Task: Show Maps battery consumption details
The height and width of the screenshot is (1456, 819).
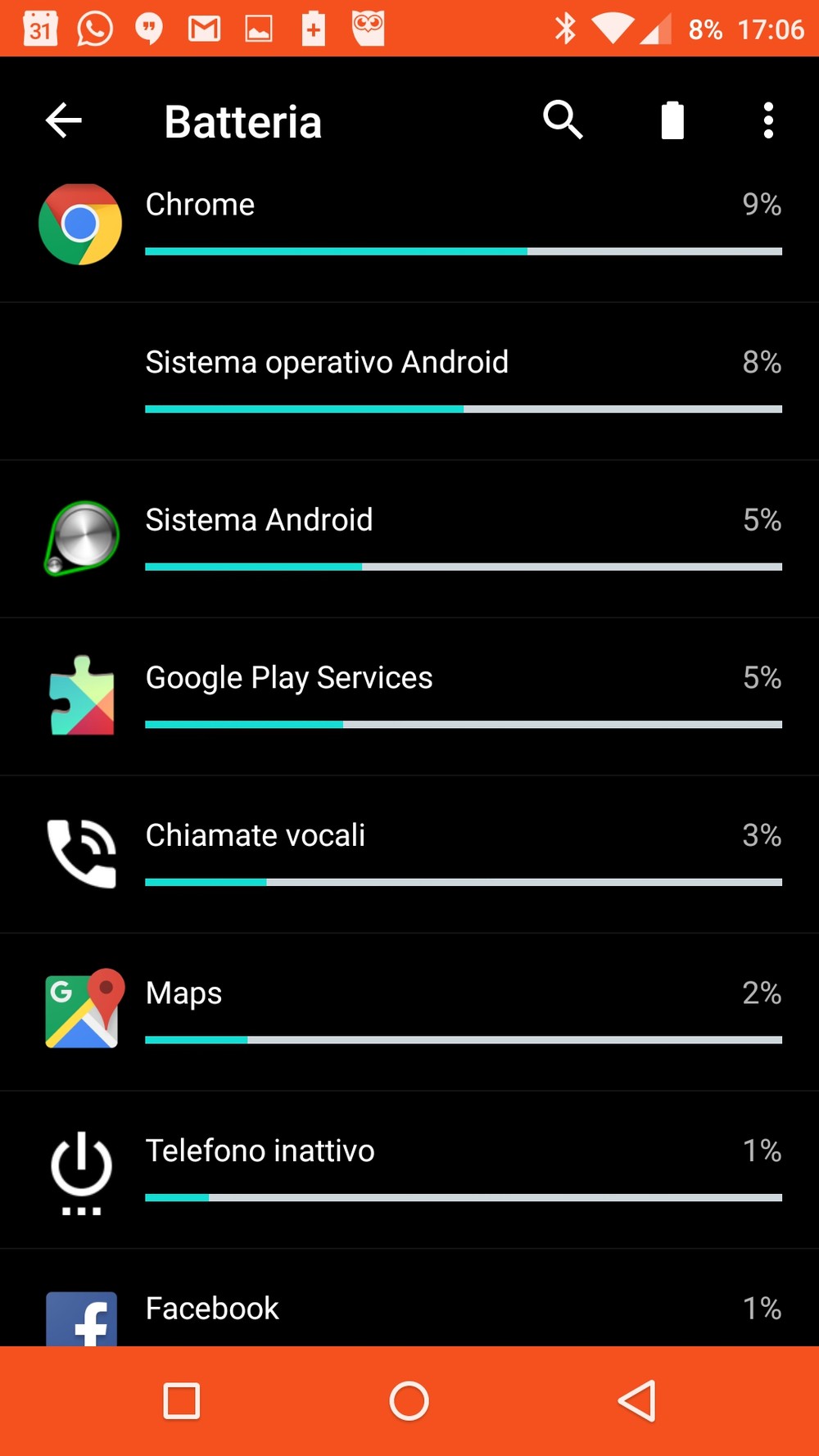Action: coord(409,1012)
